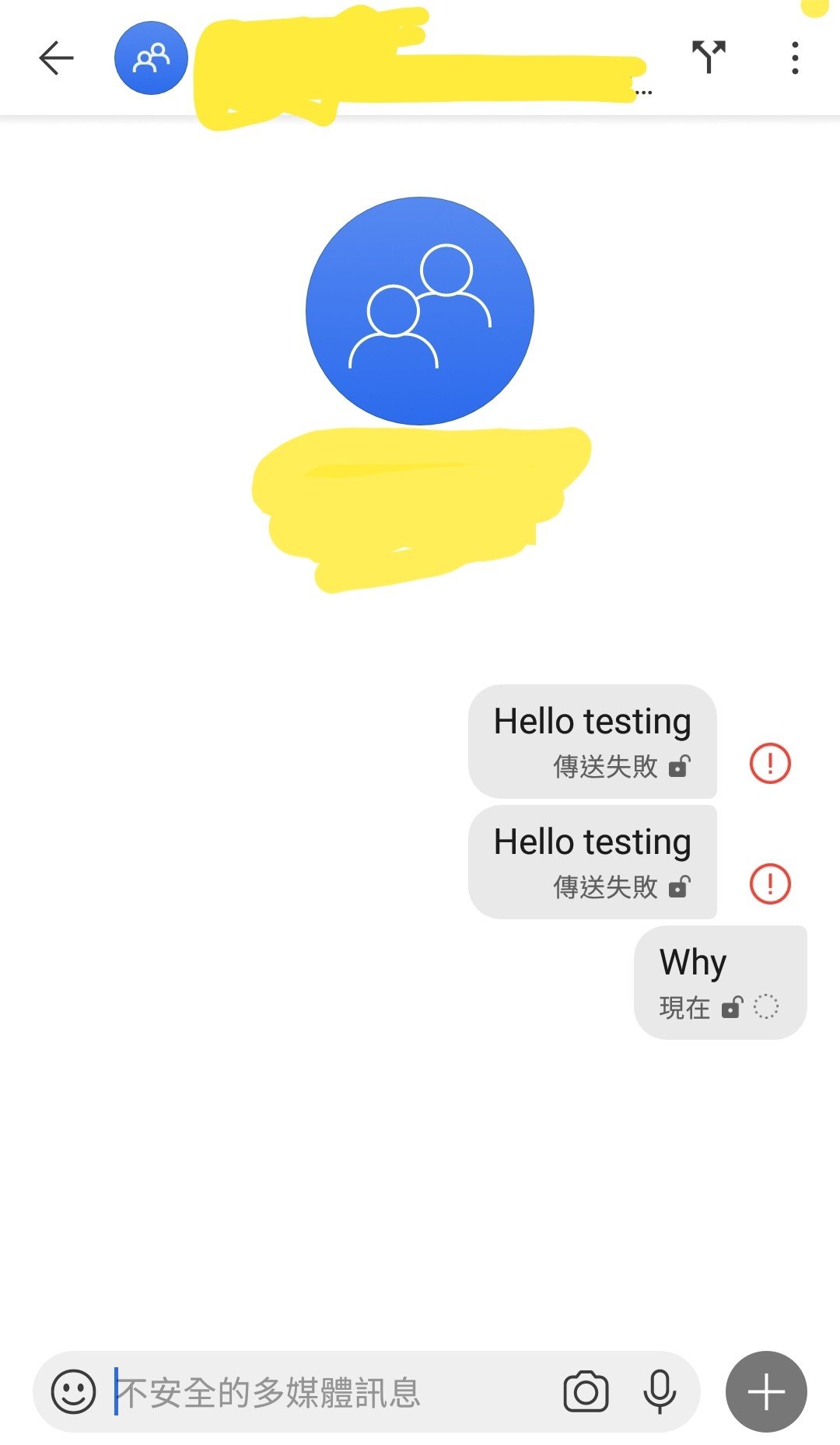
Task: Open the Why message bubble
Action: (x=720, y=982)
